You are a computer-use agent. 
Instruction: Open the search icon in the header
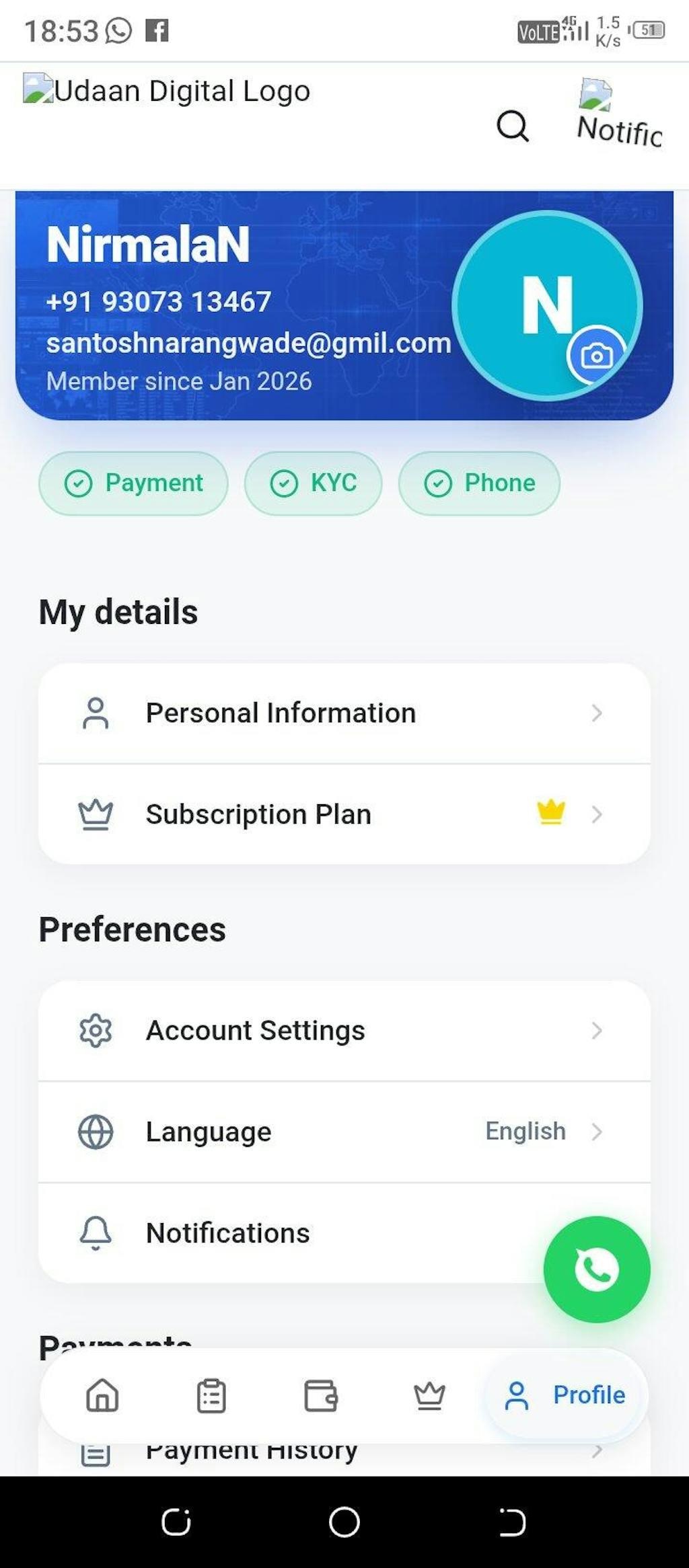[x=513, y=126]
